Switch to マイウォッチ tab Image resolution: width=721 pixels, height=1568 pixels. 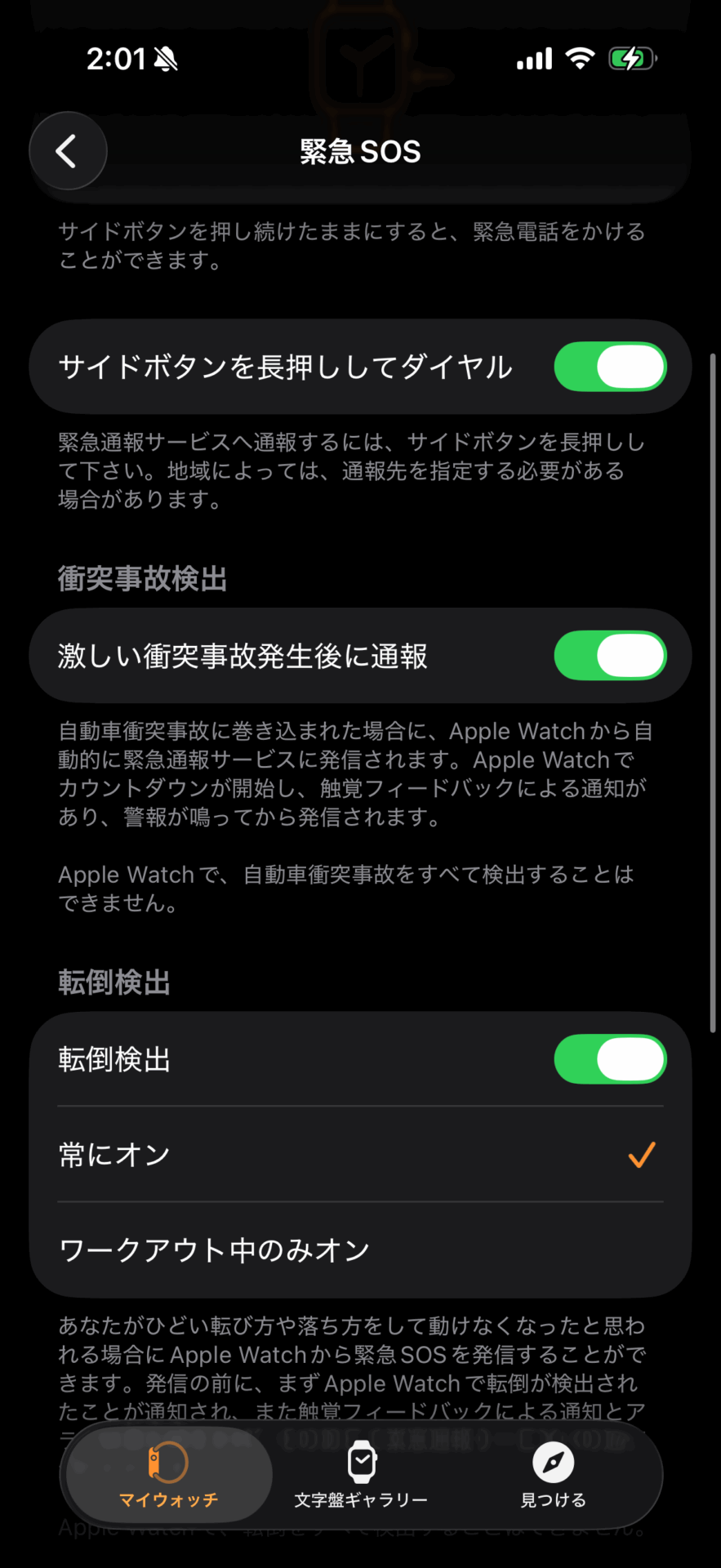click(169, 1475)
